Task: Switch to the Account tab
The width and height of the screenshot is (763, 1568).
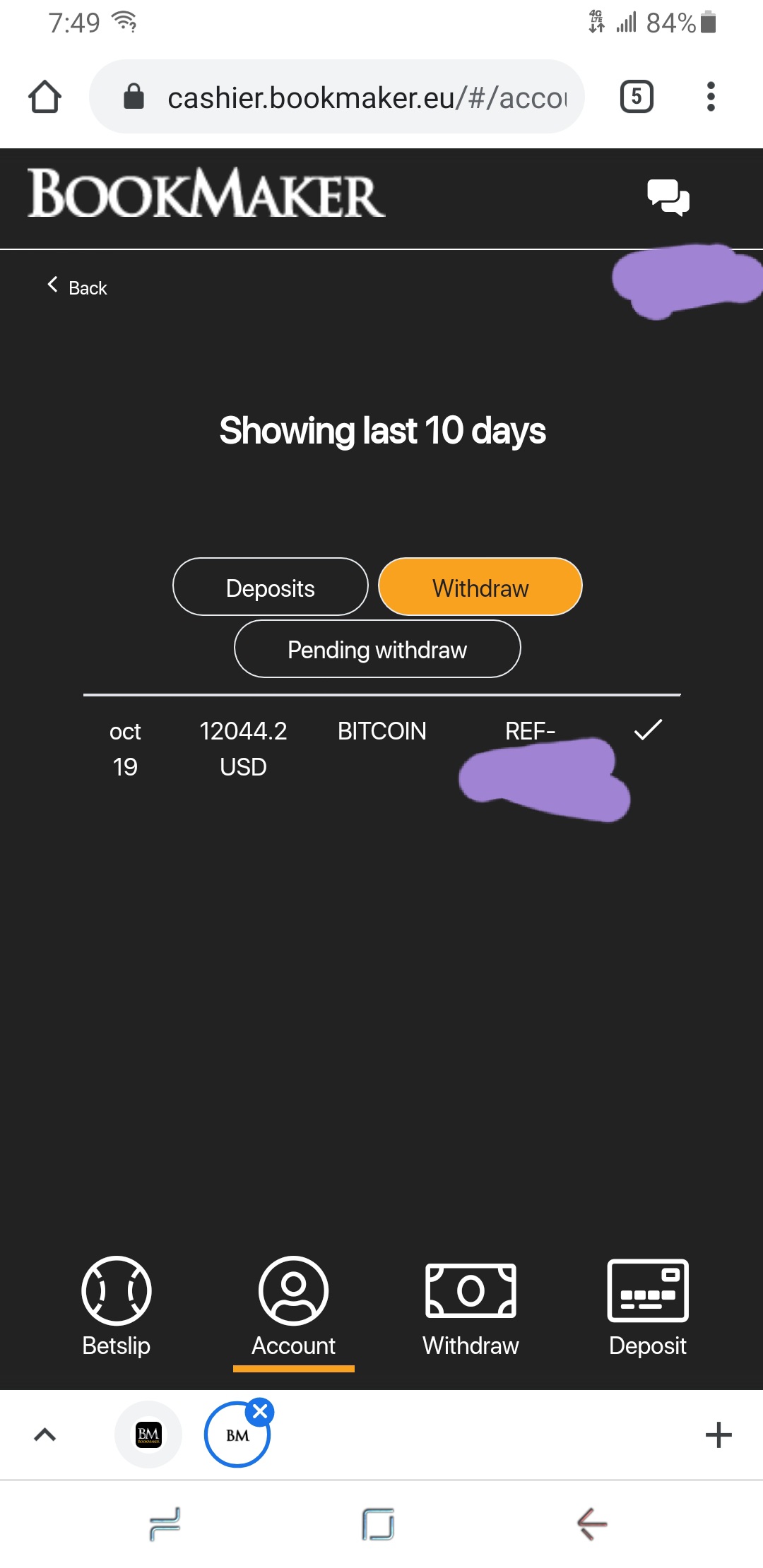Action: 294,1307
